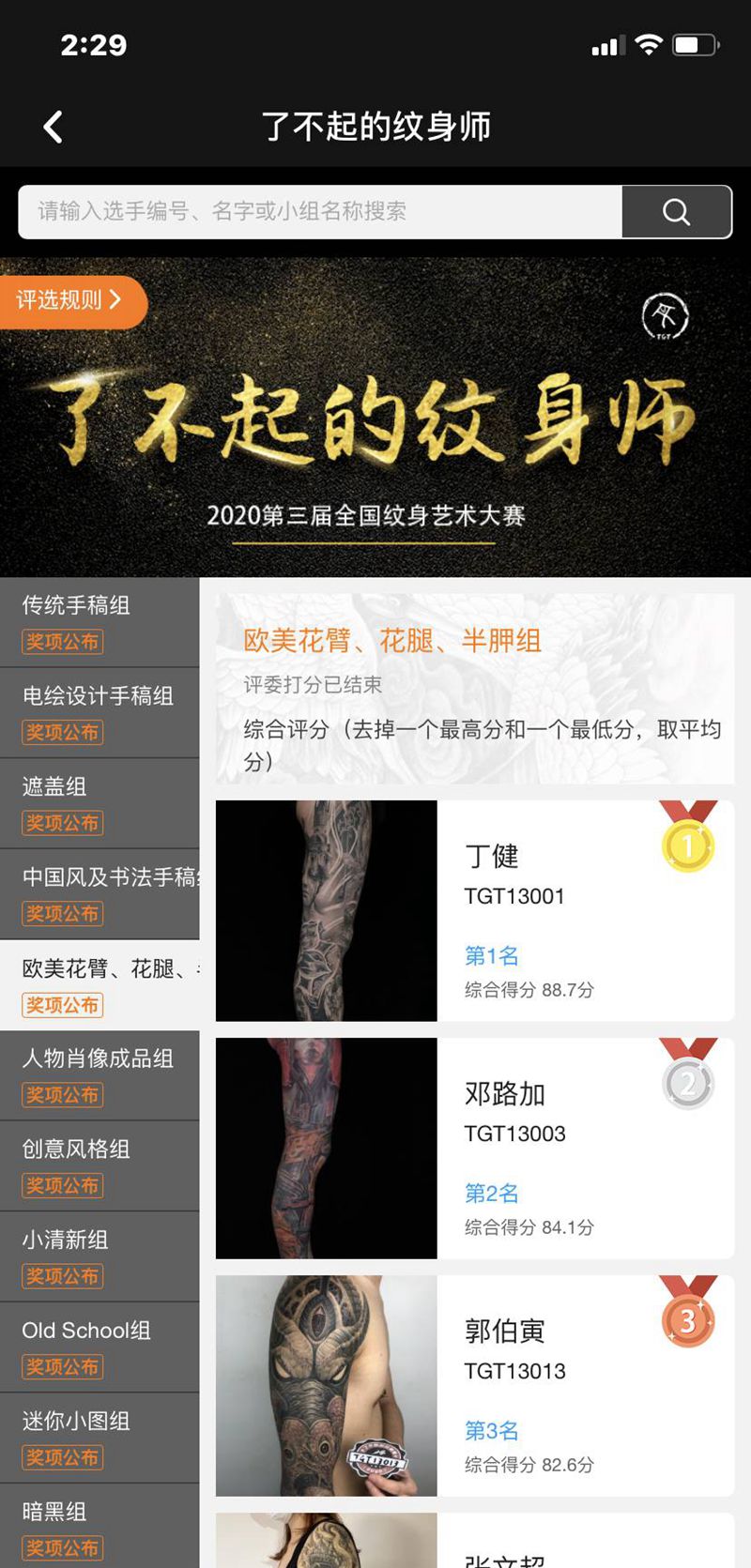Switch to 遮盖组 category
This screenshot has height=1568, width=751.
(x=100, y=803)
